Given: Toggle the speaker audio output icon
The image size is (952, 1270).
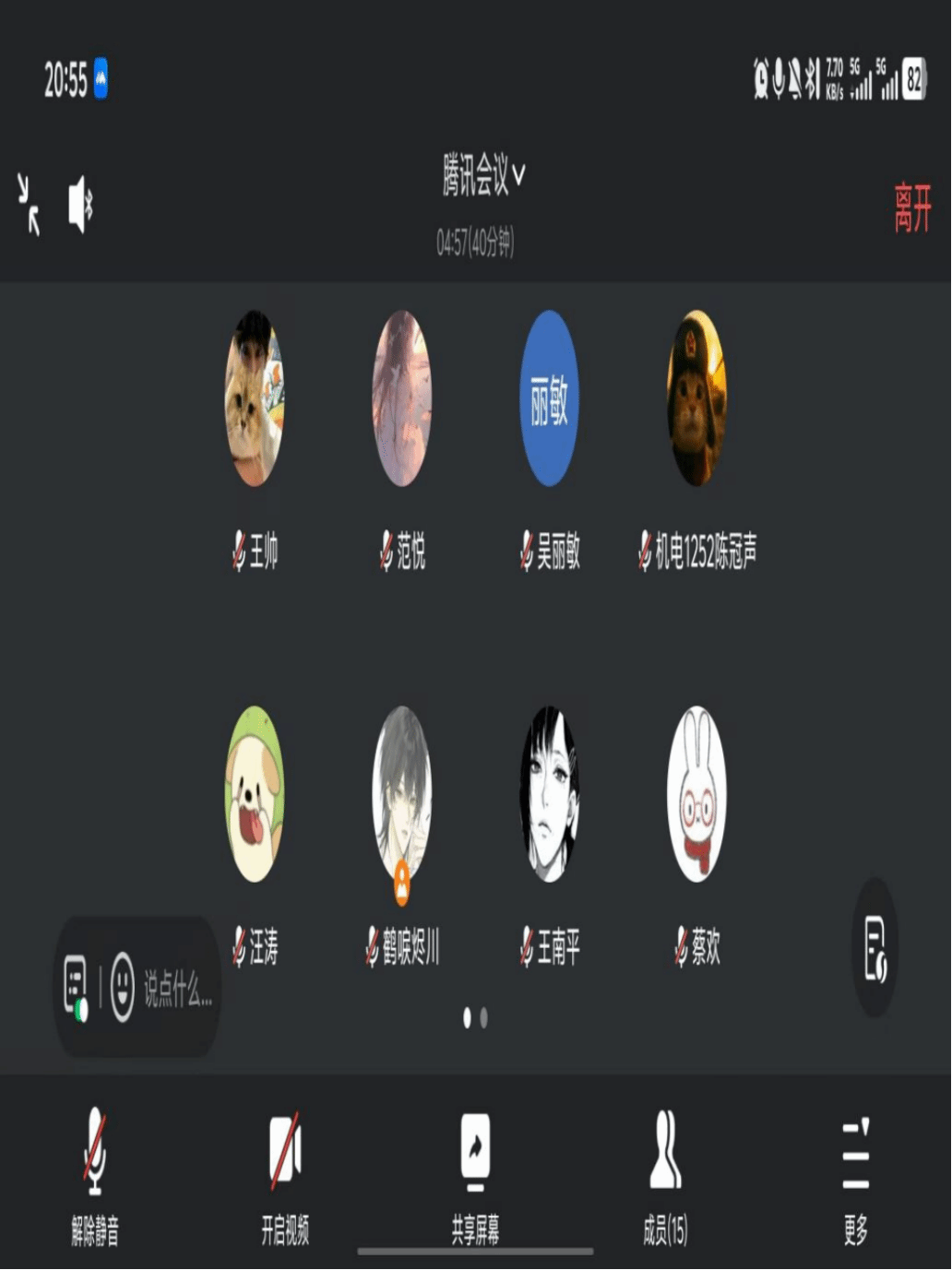Looking at the screenshot, I should [x=81, y=205].
